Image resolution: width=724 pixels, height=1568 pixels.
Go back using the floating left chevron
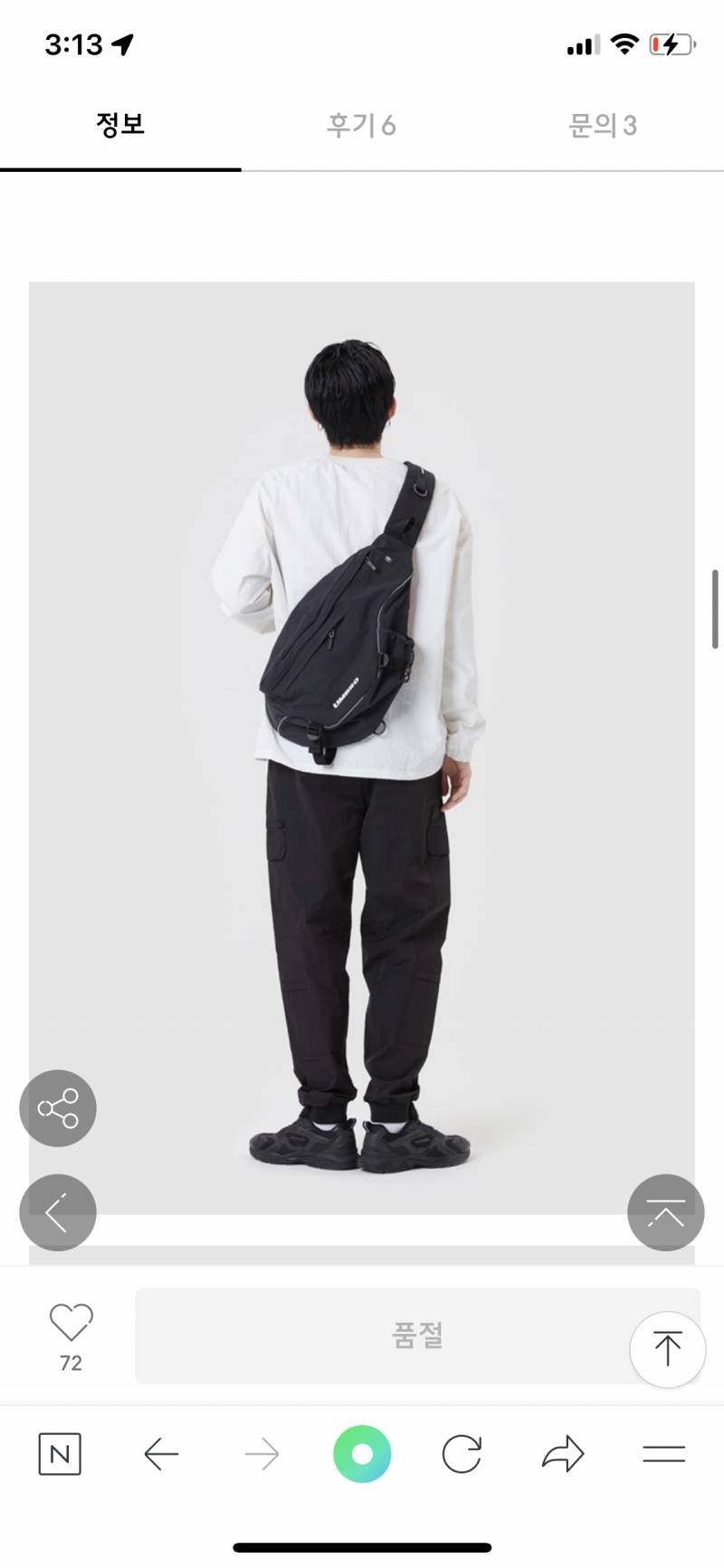pos(58,1212)
